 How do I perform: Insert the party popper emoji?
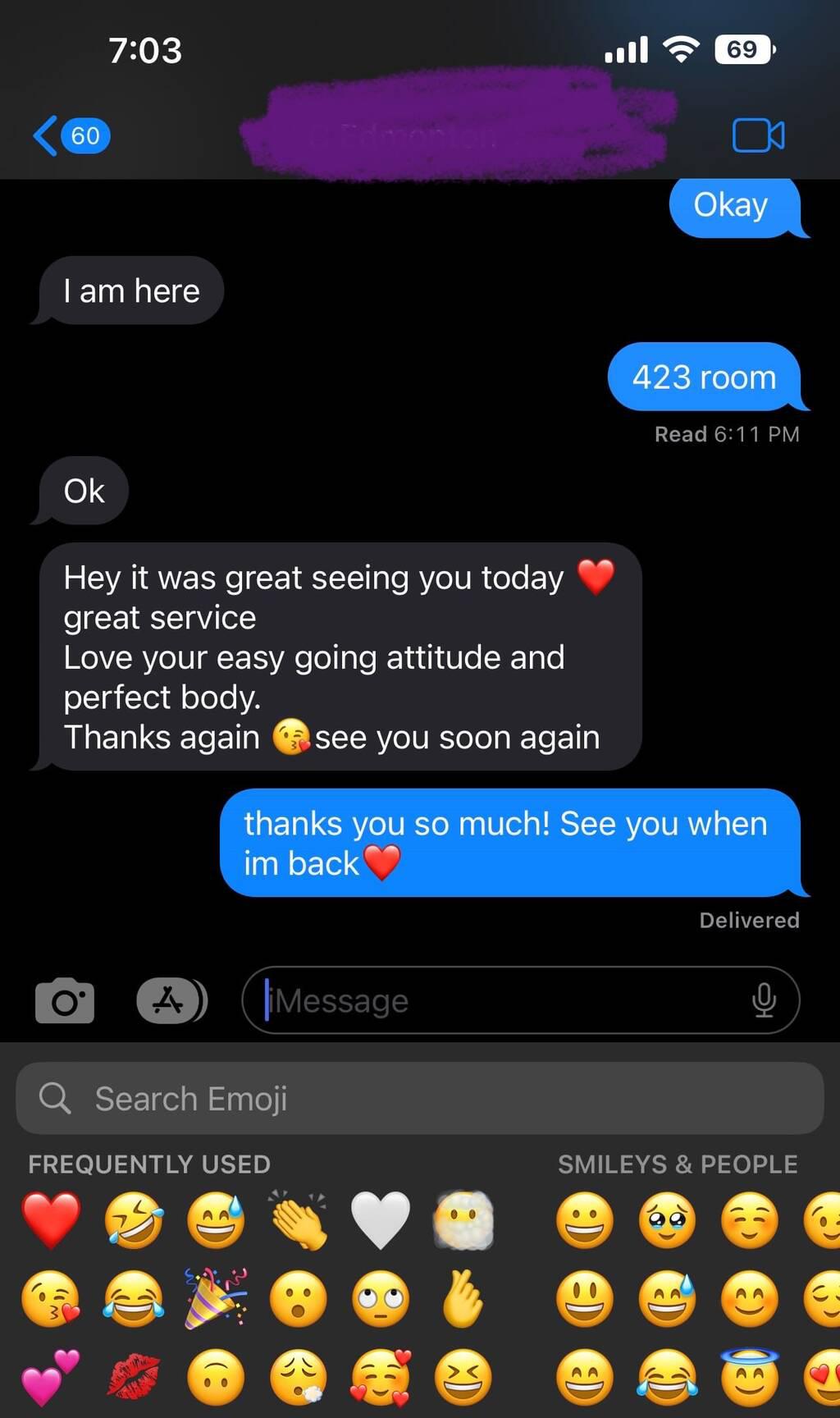tap(216, 1299)
